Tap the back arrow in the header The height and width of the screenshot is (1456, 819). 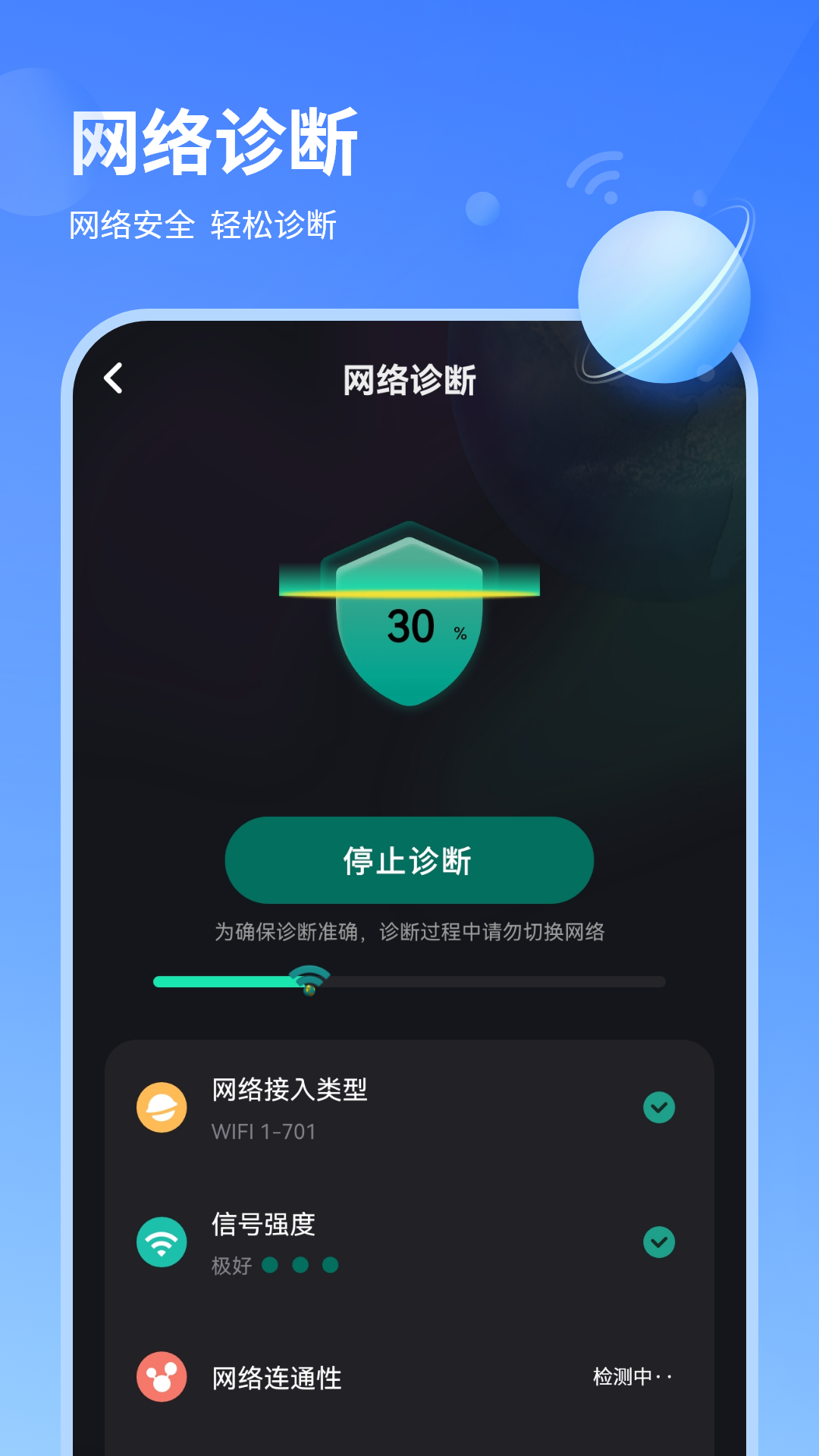114,379
